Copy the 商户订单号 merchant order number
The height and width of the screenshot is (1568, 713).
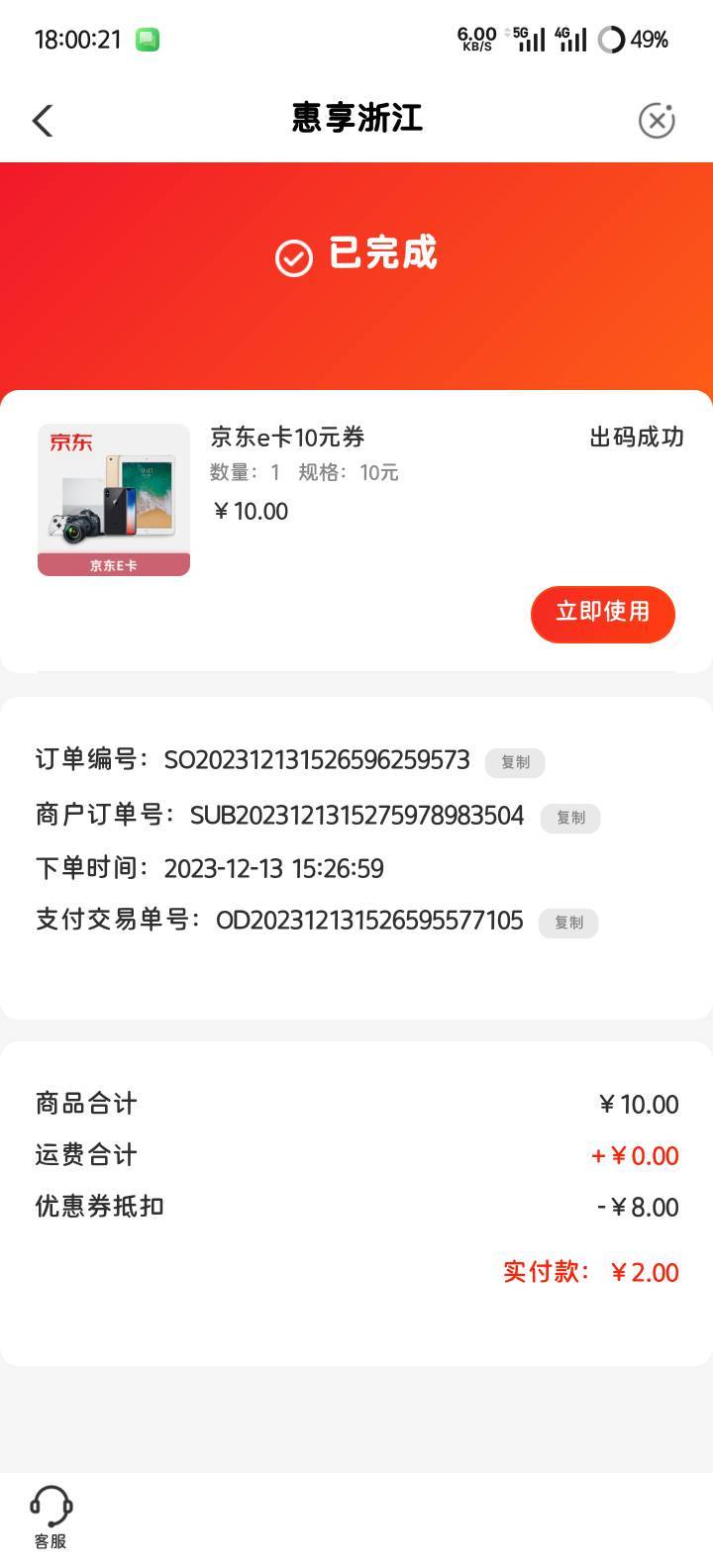[x=570, y=818]
